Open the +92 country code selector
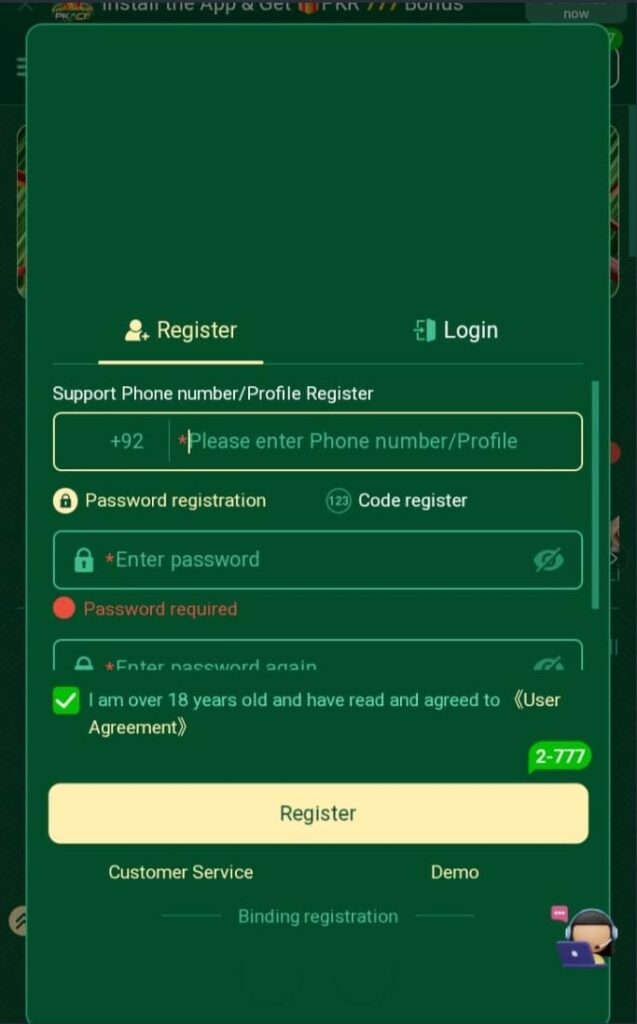Viewport: 637px width, 1024px height. click(x=127, y=441)
